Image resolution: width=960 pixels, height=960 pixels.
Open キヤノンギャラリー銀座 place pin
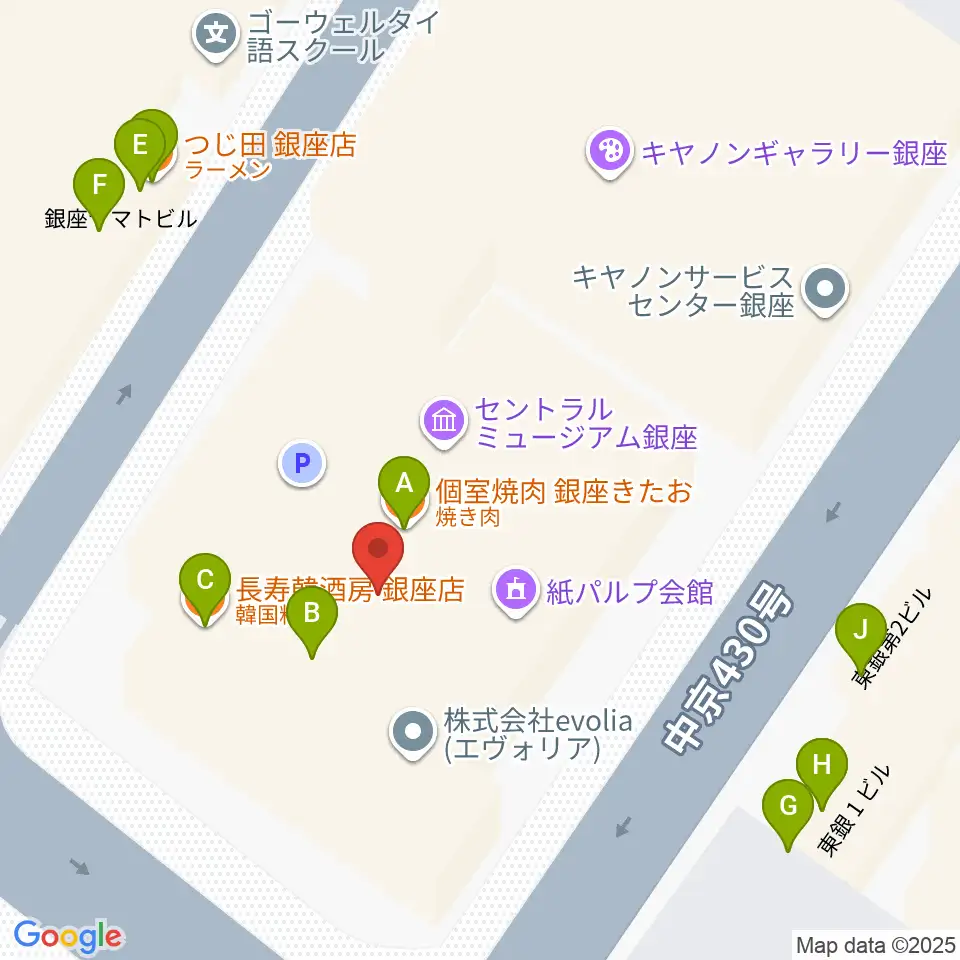pyautogui.click(x=609, y=152)
